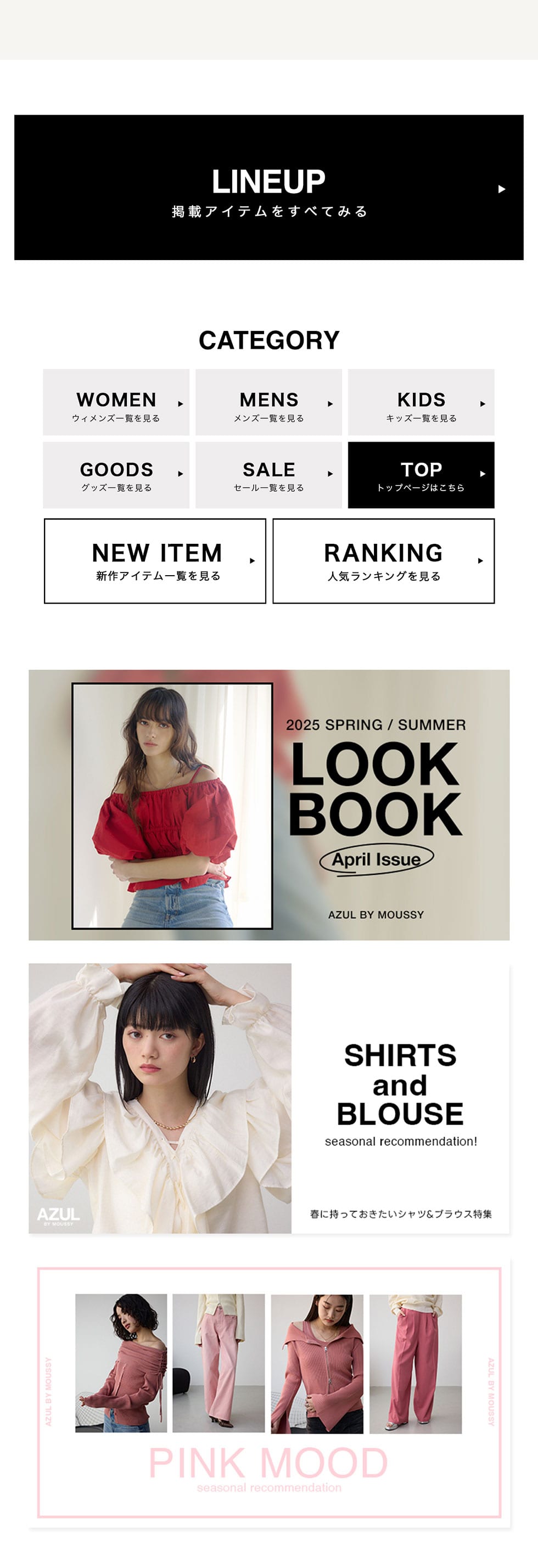Screen dimensions: 538x1568
Task: See the SALE items list
Action: (x=268, y=475)
